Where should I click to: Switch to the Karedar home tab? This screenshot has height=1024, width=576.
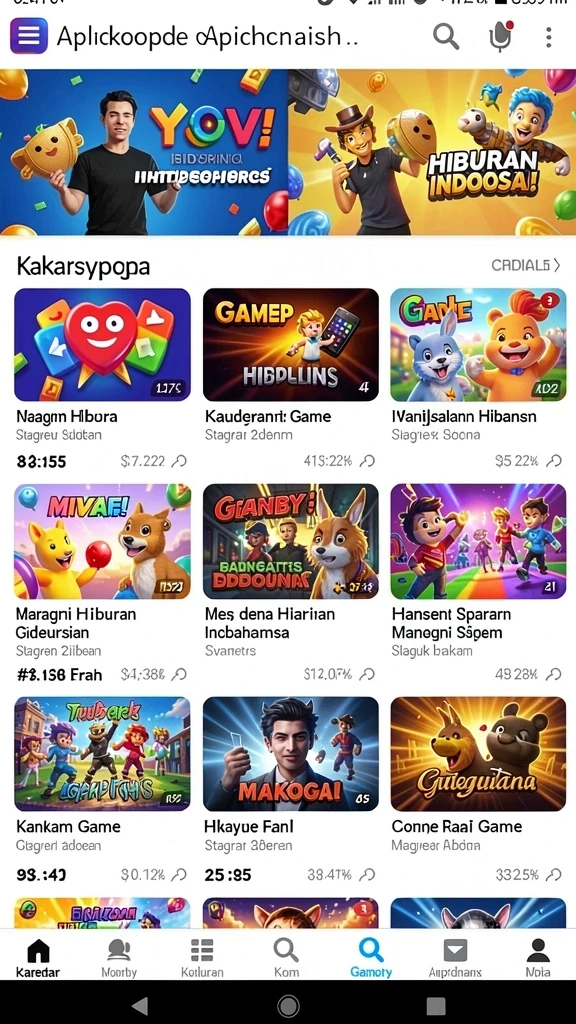(x=38, y=957)
